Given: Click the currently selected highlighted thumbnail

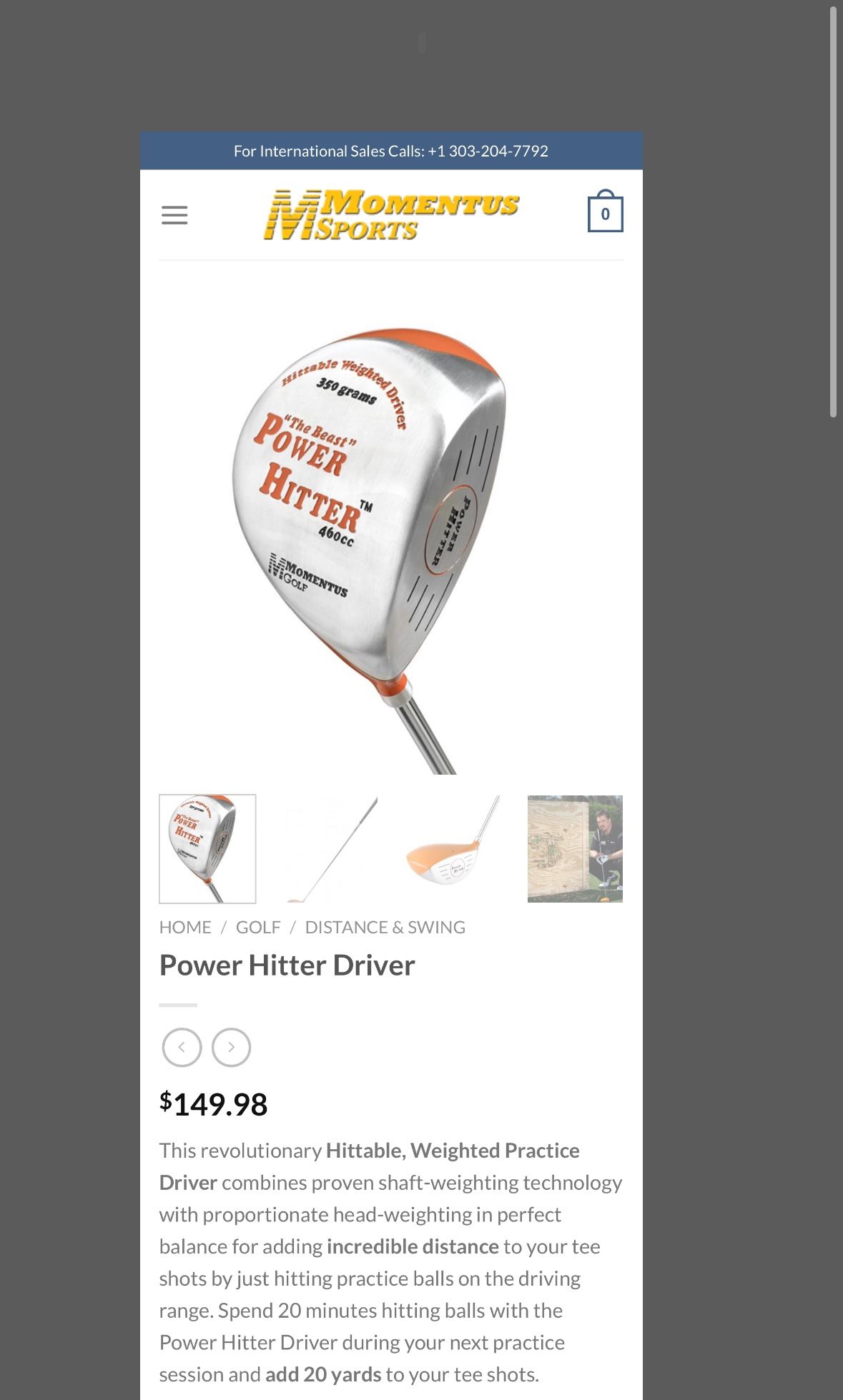Looking at the screenshot, I should (207, 848).
